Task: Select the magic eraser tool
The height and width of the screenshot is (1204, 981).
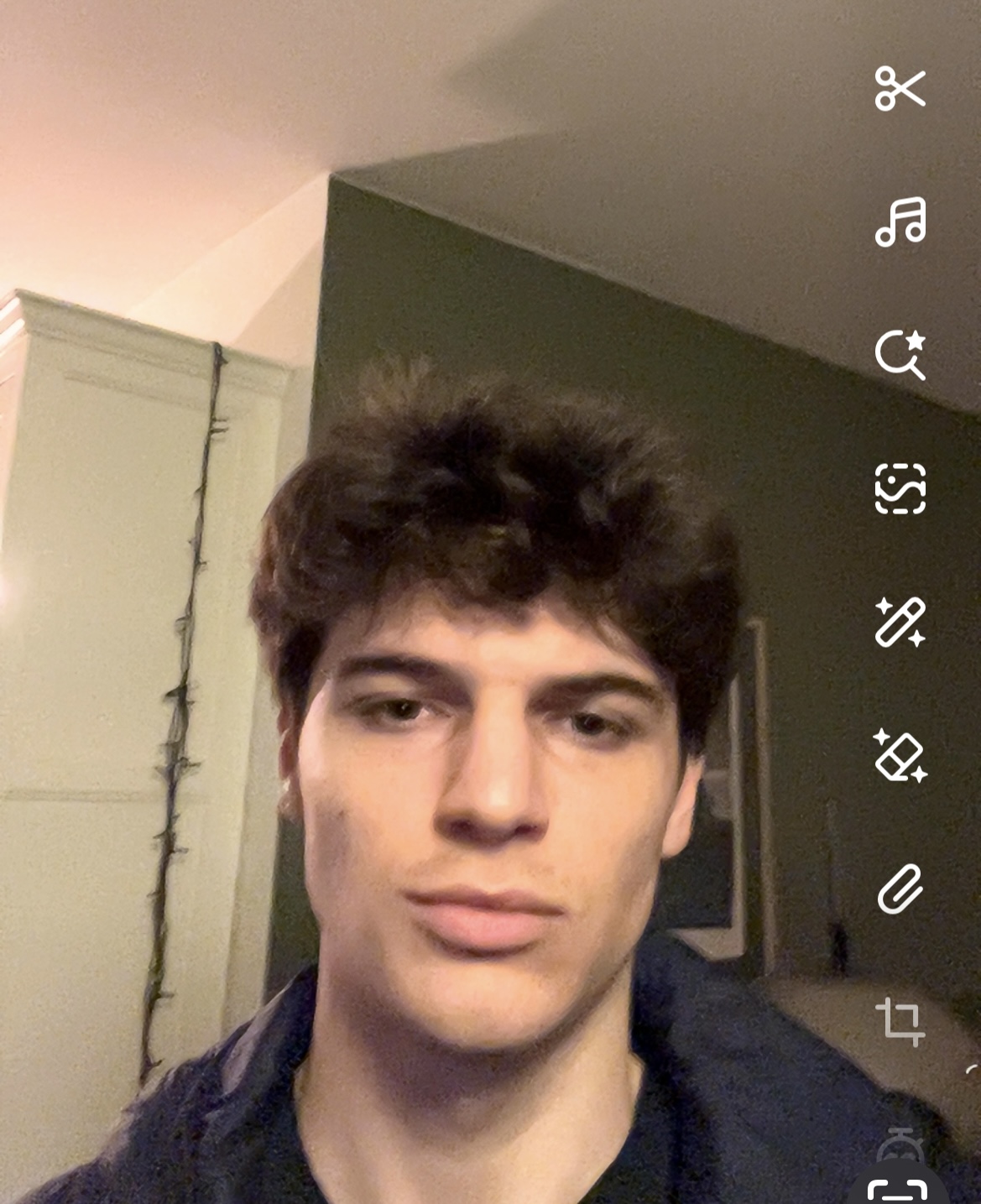Action: pos(900,755)
